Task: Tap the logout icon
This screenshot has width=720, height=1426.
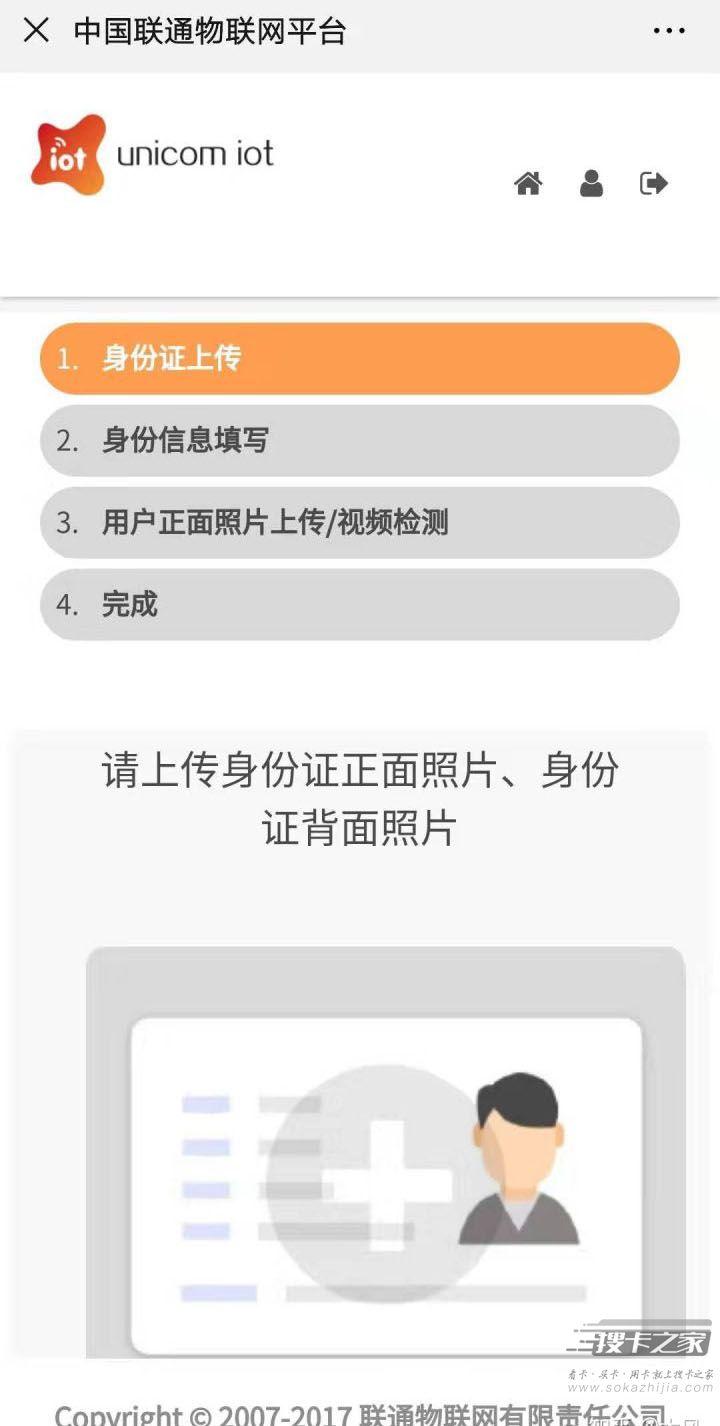Action: click(654, 183)
